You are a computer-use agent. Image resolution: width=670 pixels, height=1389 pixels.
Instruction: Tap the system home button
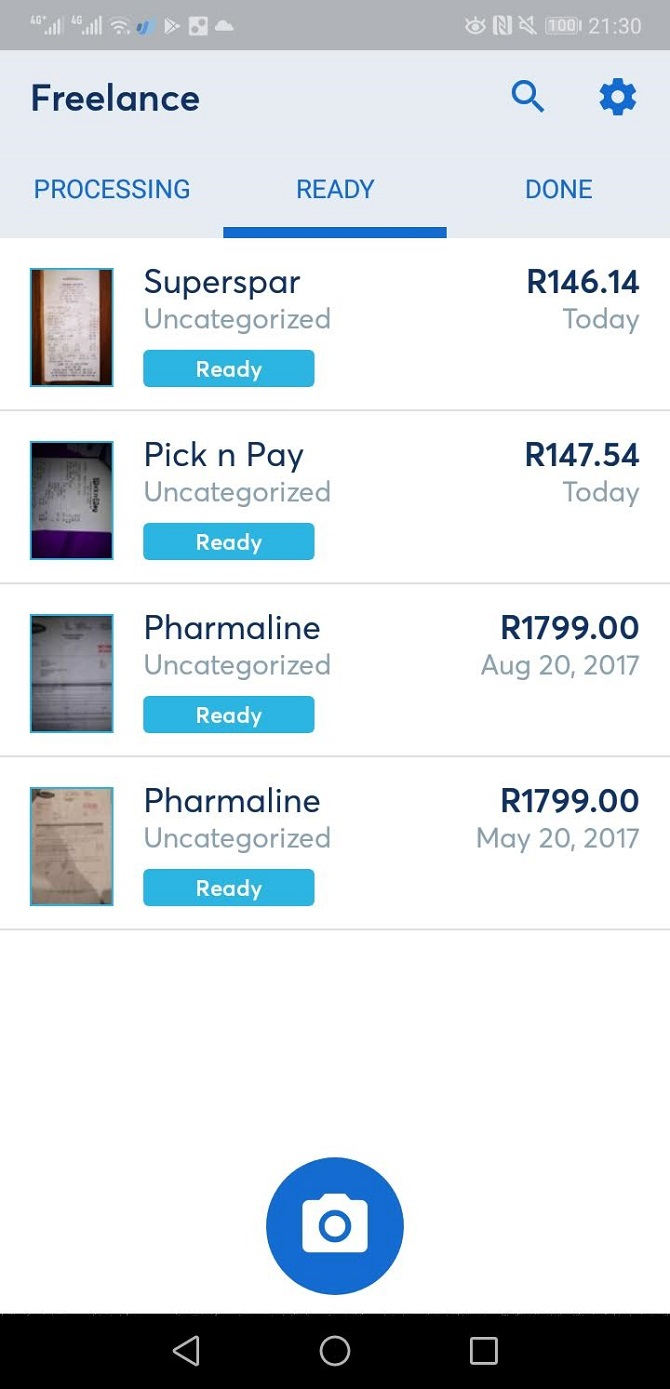coord(335,1351)
